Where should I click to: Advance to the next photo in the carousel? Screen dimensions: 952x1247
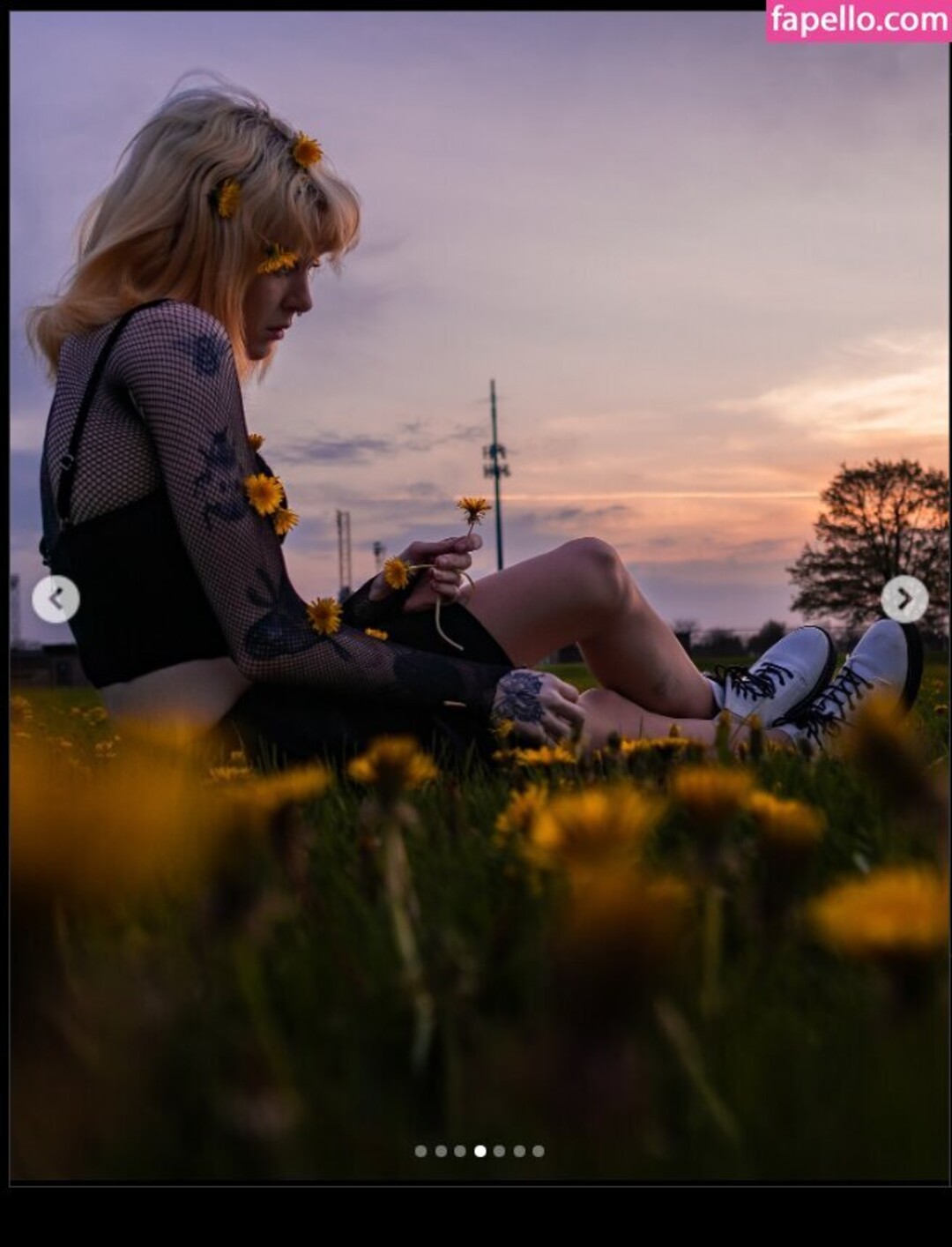coord(904,599)
